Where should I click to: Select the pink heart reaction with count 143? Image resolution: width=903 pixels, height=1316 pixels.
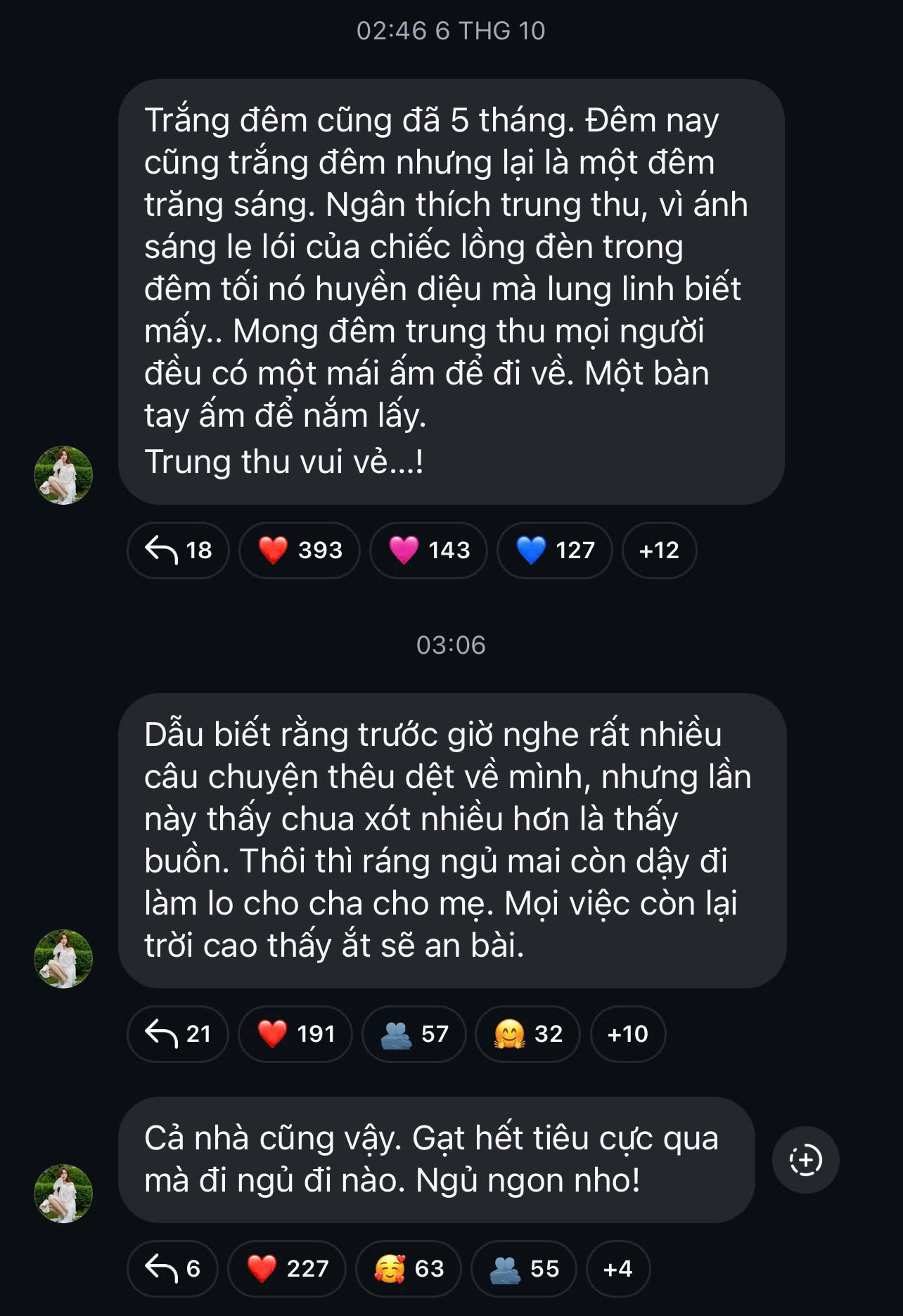[x=427, y=551]
